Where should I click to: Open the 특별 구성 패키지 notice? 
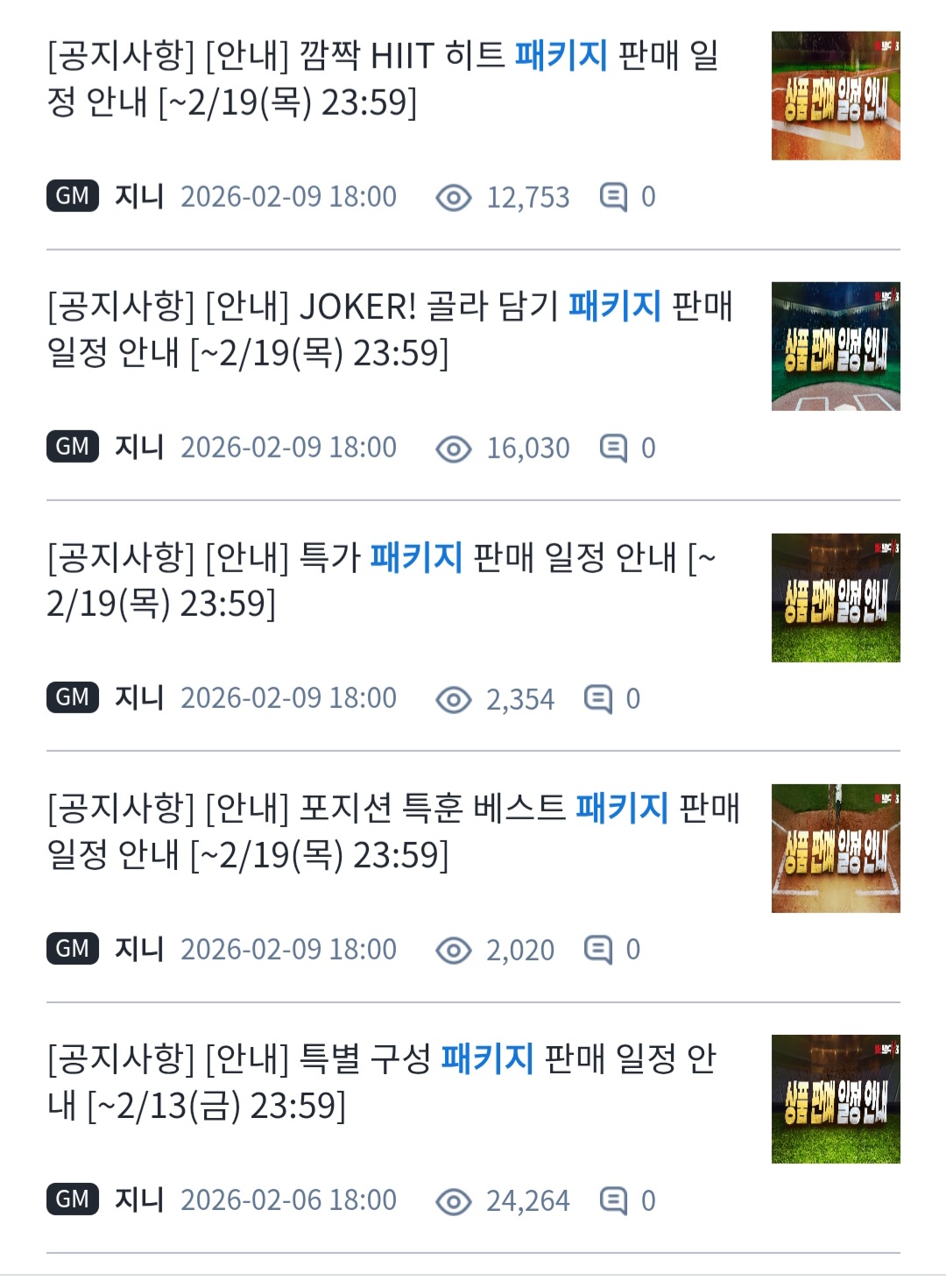tap(382, 1081)
